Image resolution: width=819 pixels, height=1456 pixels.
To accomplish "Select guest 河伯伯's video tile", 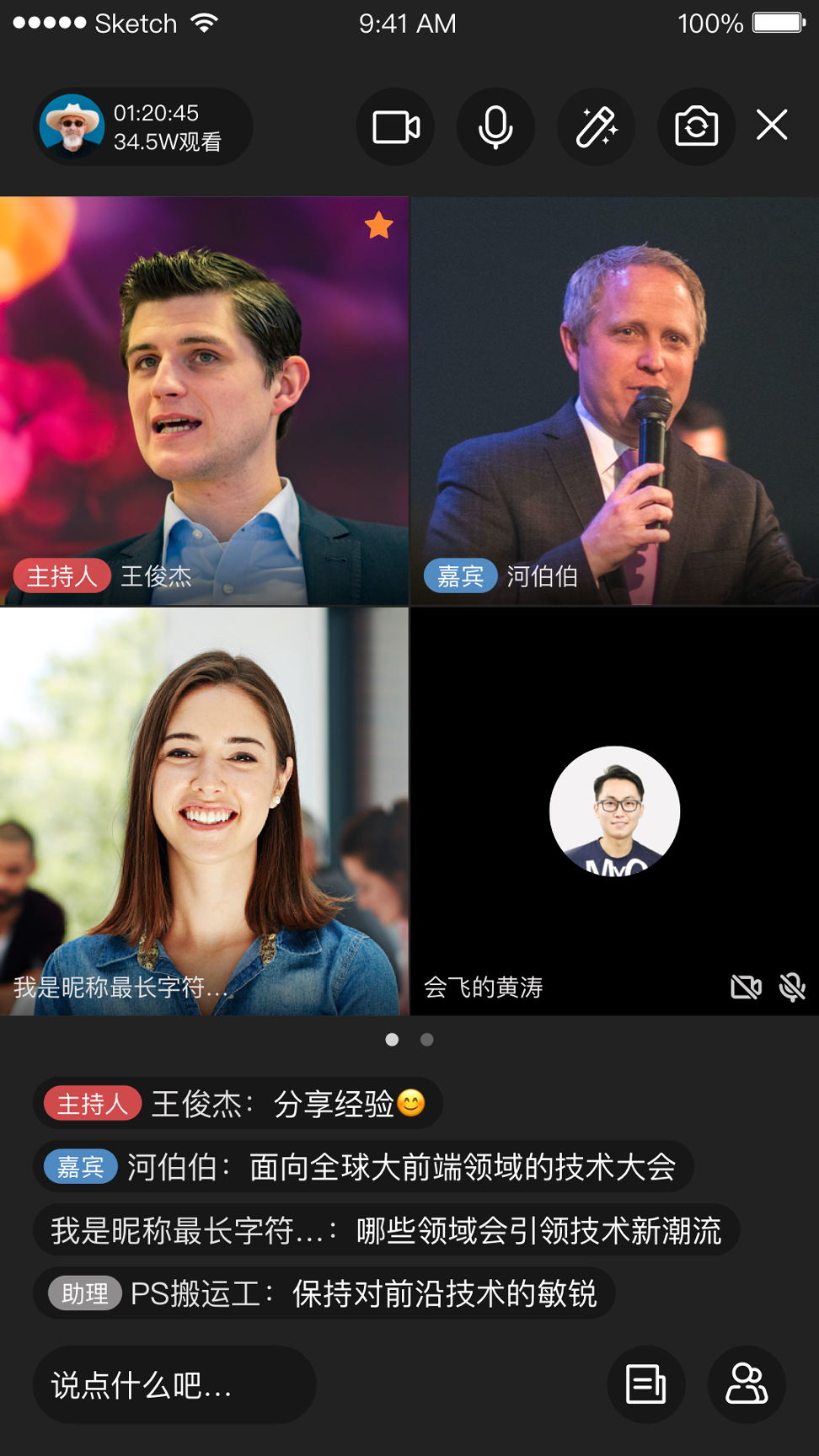I will [614, 401].
